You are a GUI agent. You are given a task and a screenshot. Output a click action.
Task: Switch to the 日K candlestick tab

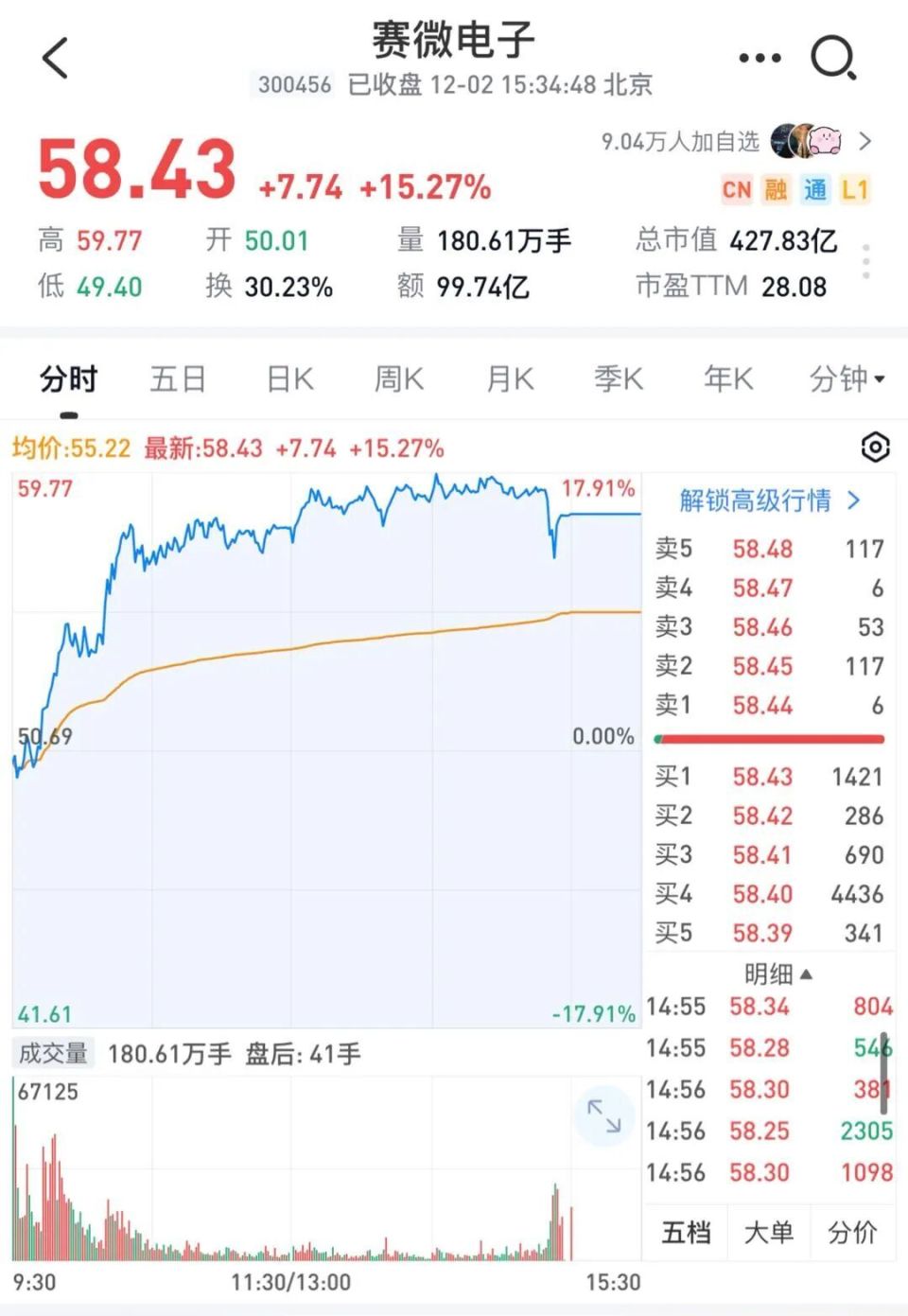[x=288, y=377]
